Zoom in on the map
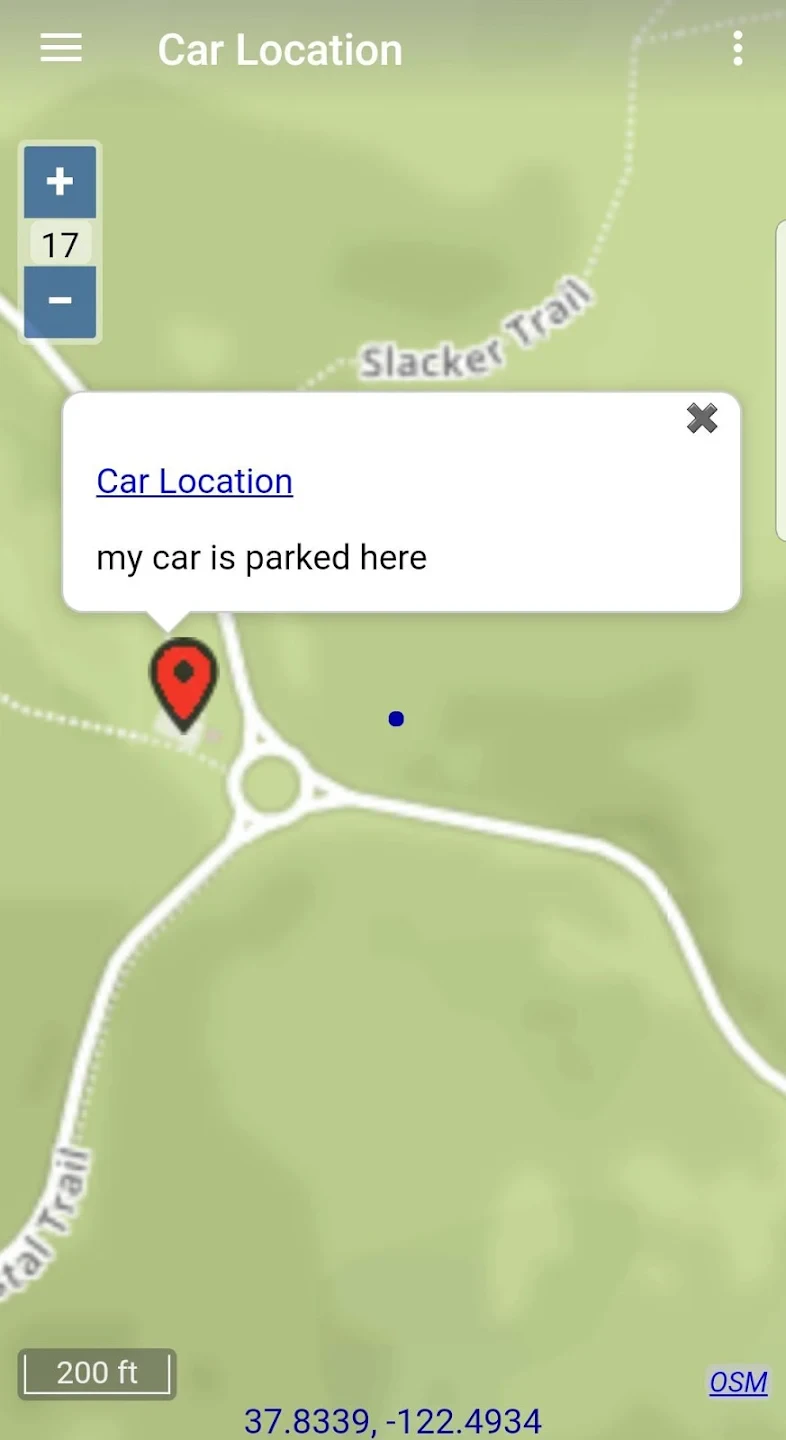Screen dimensions: 786x1440 60,182
